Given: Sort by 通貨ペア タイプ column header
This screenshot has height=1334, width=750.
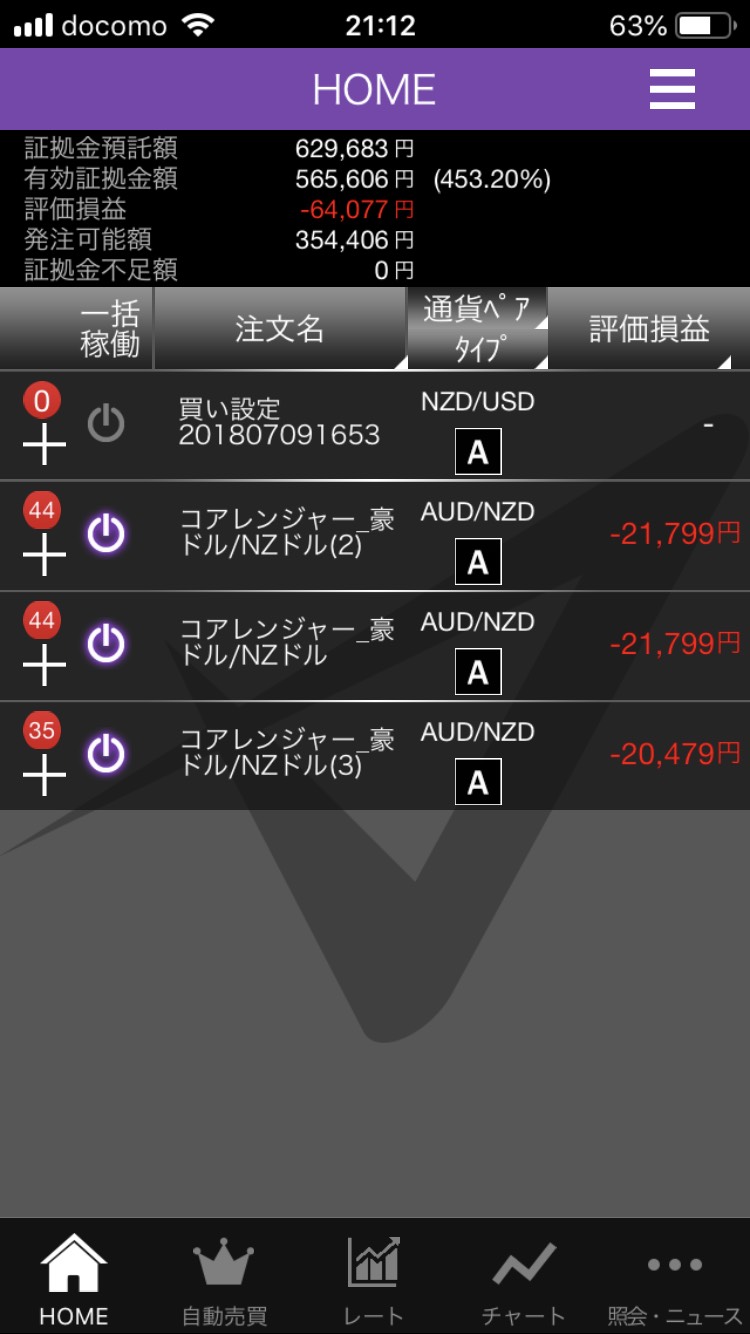Looking at the screenshot, I should coord(478,329).
